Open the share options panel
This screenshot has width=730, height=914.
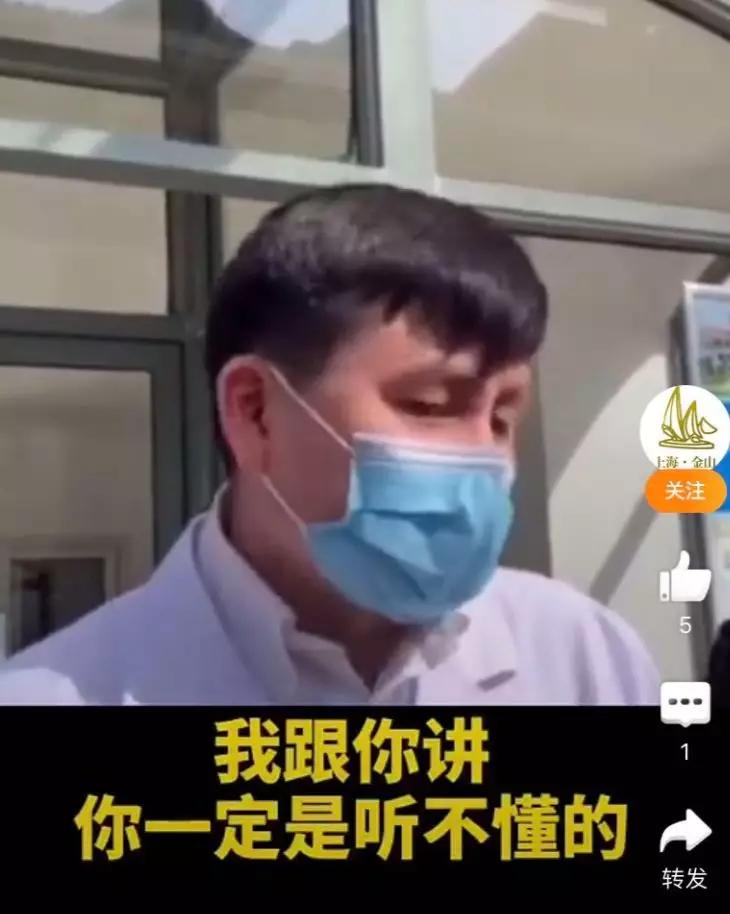[x=686, y=828]
